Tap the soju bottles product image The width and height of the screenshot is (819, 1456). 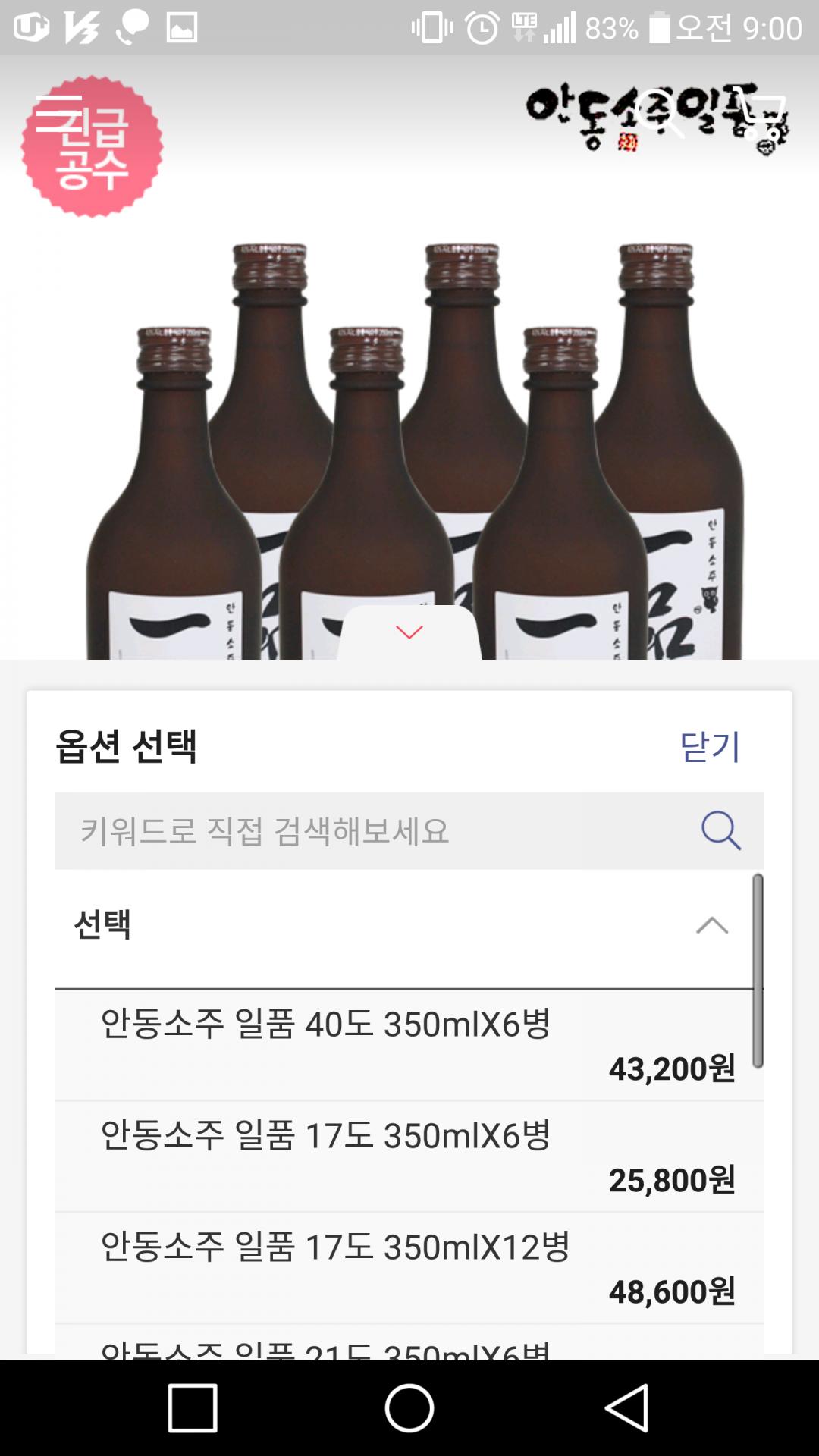(x=409, y=417)
